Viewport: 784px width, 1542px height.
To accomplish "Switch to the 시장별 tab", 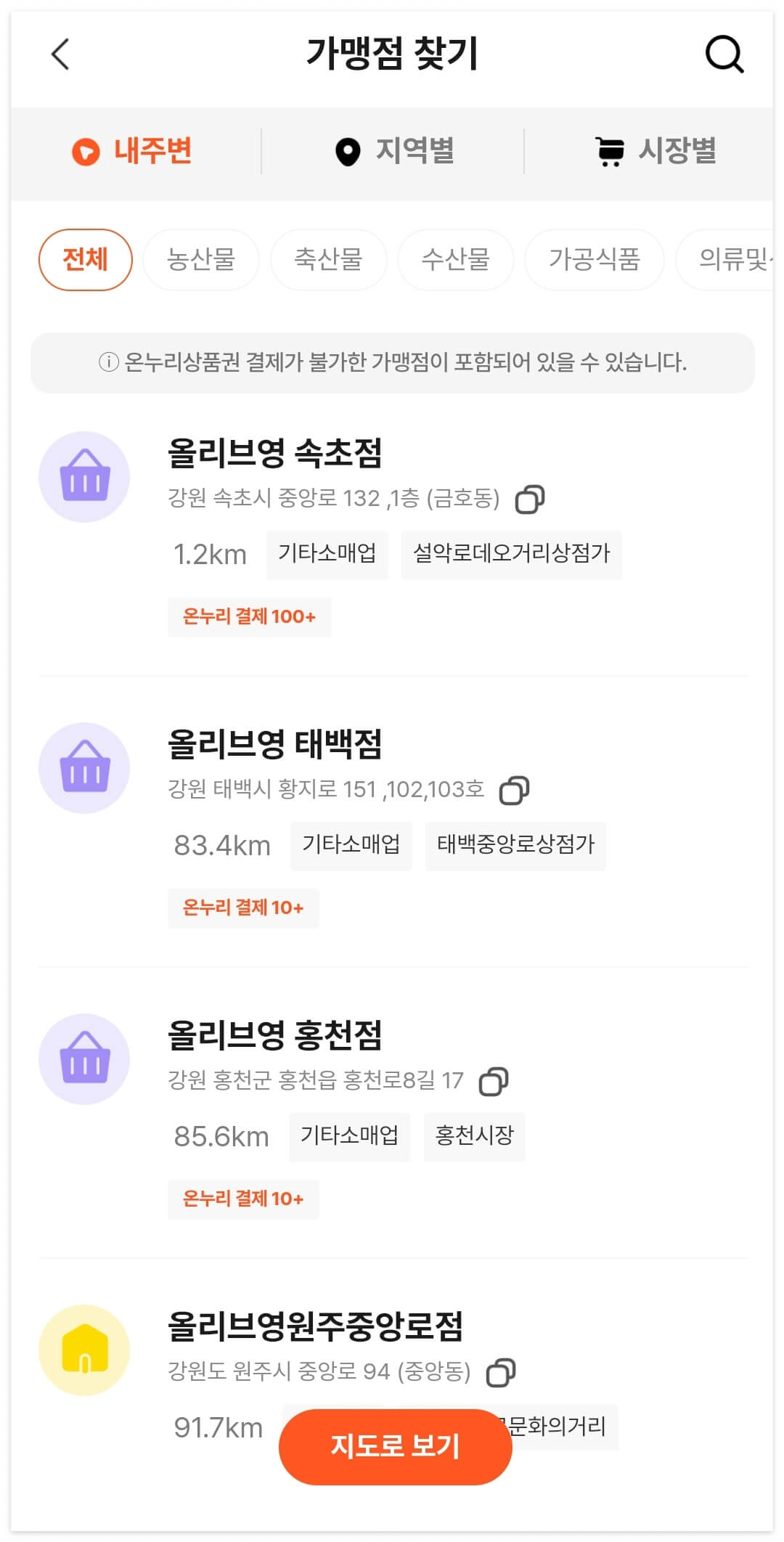I will pos(656,151).
